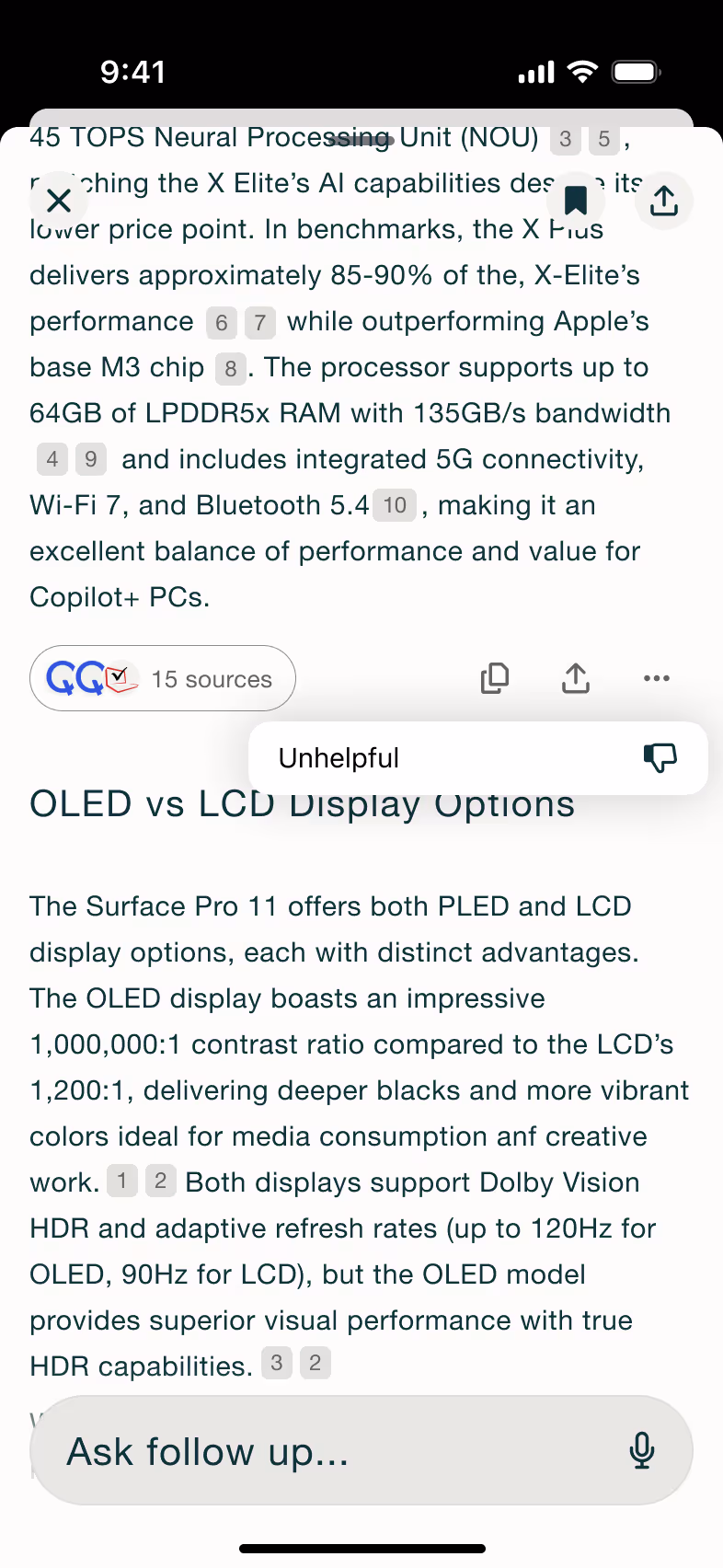Viewport: 723px width, 1568px height.
Task: Start voice input with the microphone
Action: pyautogui.click(x=641, y=1450)
